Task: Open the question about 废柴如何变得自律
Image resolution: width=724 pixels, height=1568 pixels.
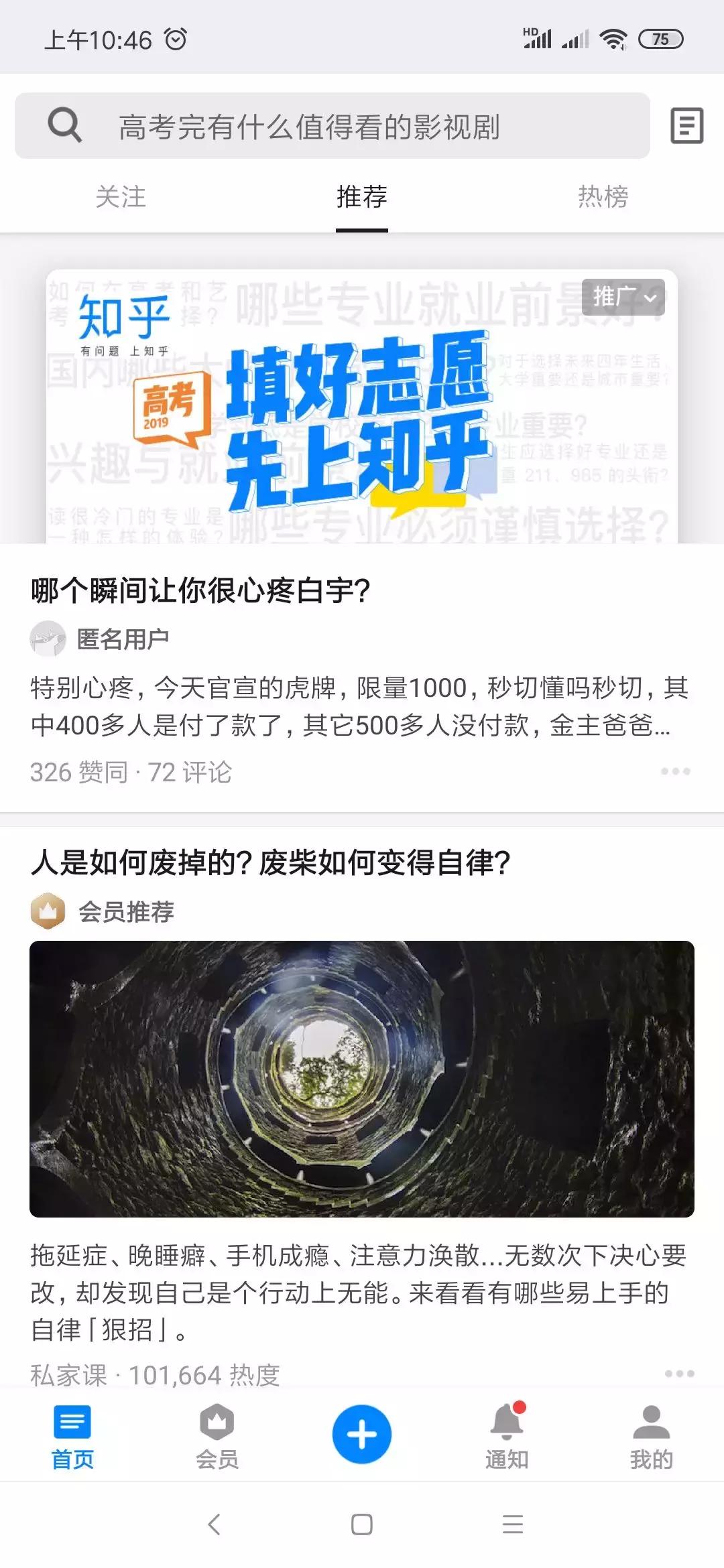Action: (271, 864)
